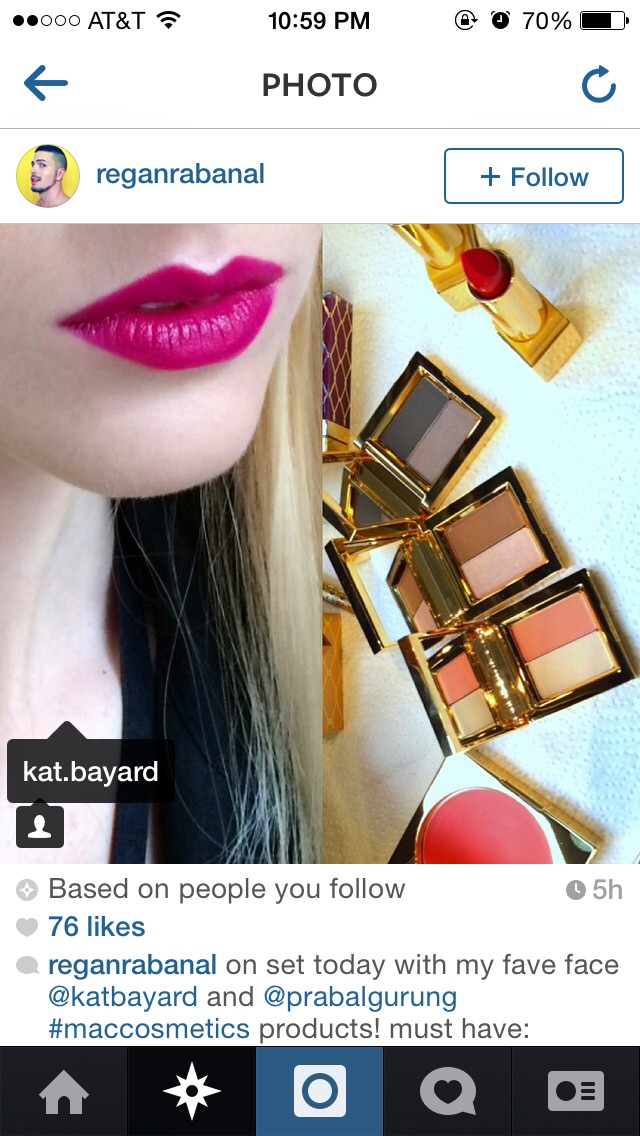Viewport: 640px width, 1136px height.
Task: Open reganrabanal's profile picture
Action: click(x=48, y=176)
